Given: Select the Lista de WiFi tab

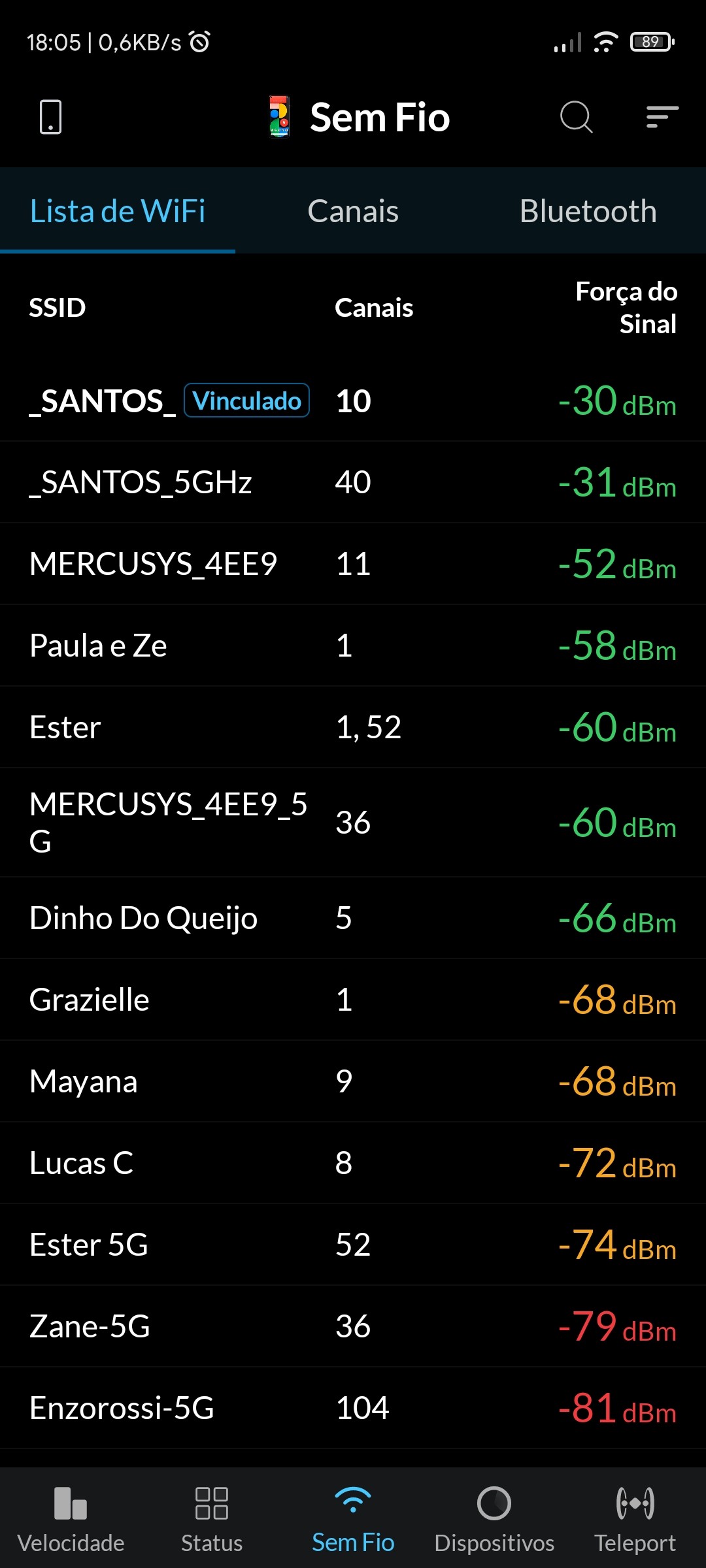Looking at the screenshot, I should (118, 211).
